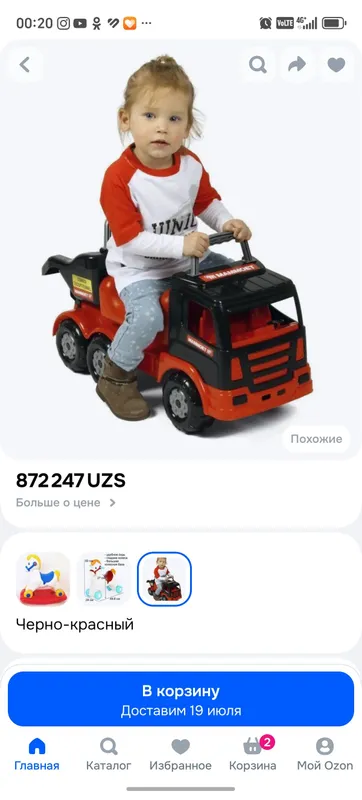Select the rocking horse variant thumbnail
This screenshot has width=362, height=800.
(43, 579)
